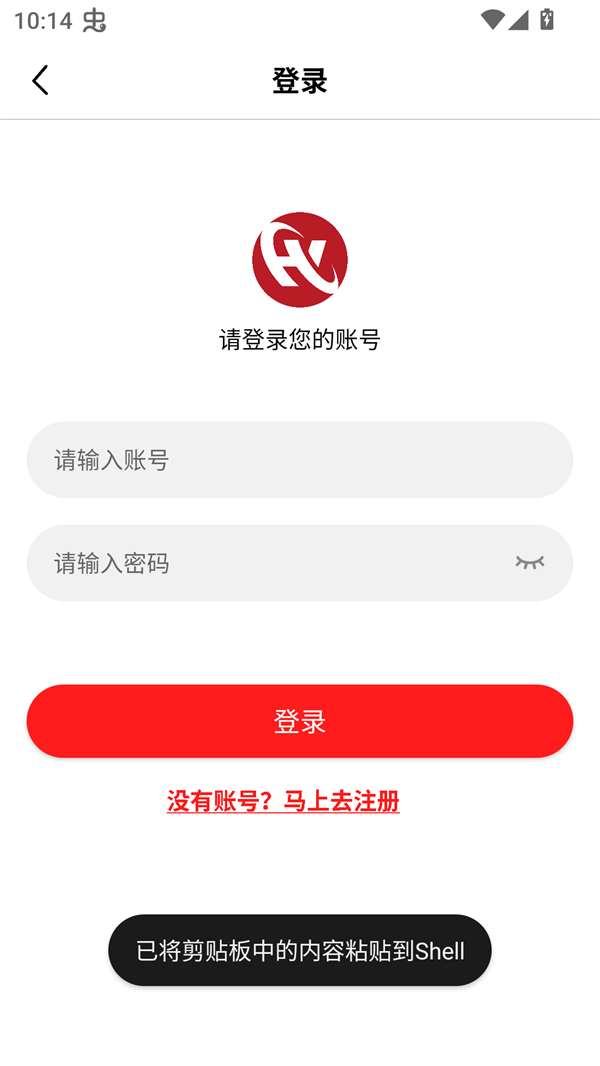Go back using the top-left arrow

(x=40, y=80)
